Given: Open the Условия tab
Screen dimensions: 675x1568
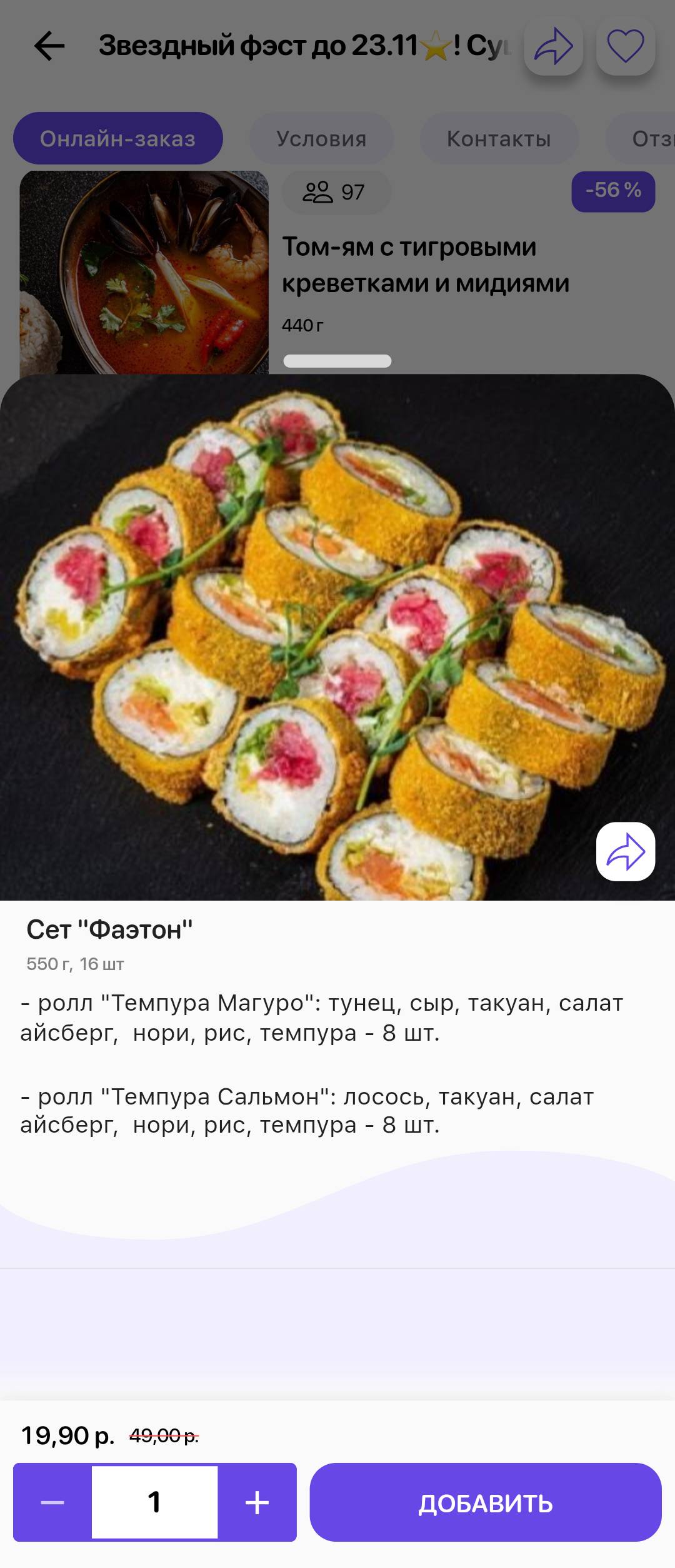Looking at the screenshot, I should click(321, 138).
